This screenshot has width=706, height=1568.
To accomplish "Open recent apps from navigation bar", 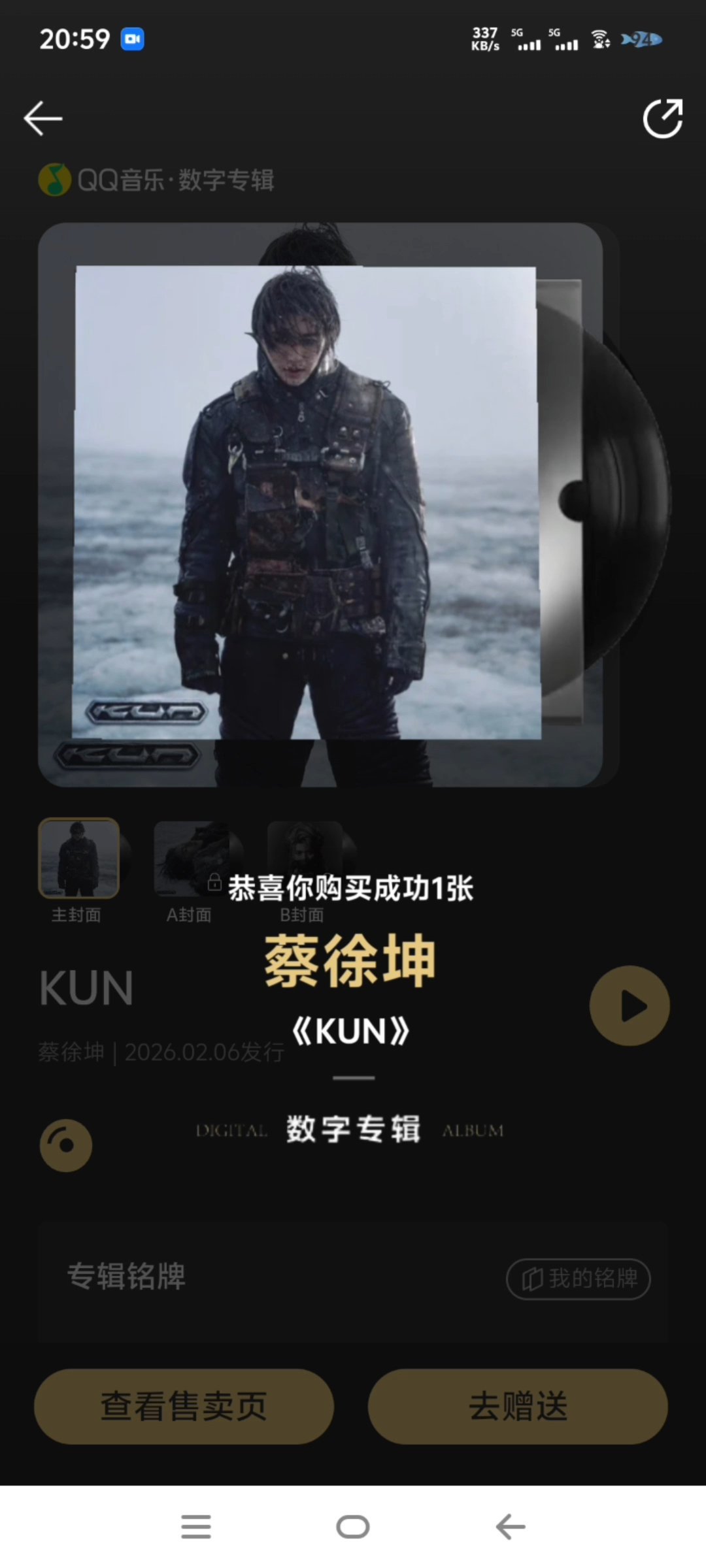I will pos(195,1527).
